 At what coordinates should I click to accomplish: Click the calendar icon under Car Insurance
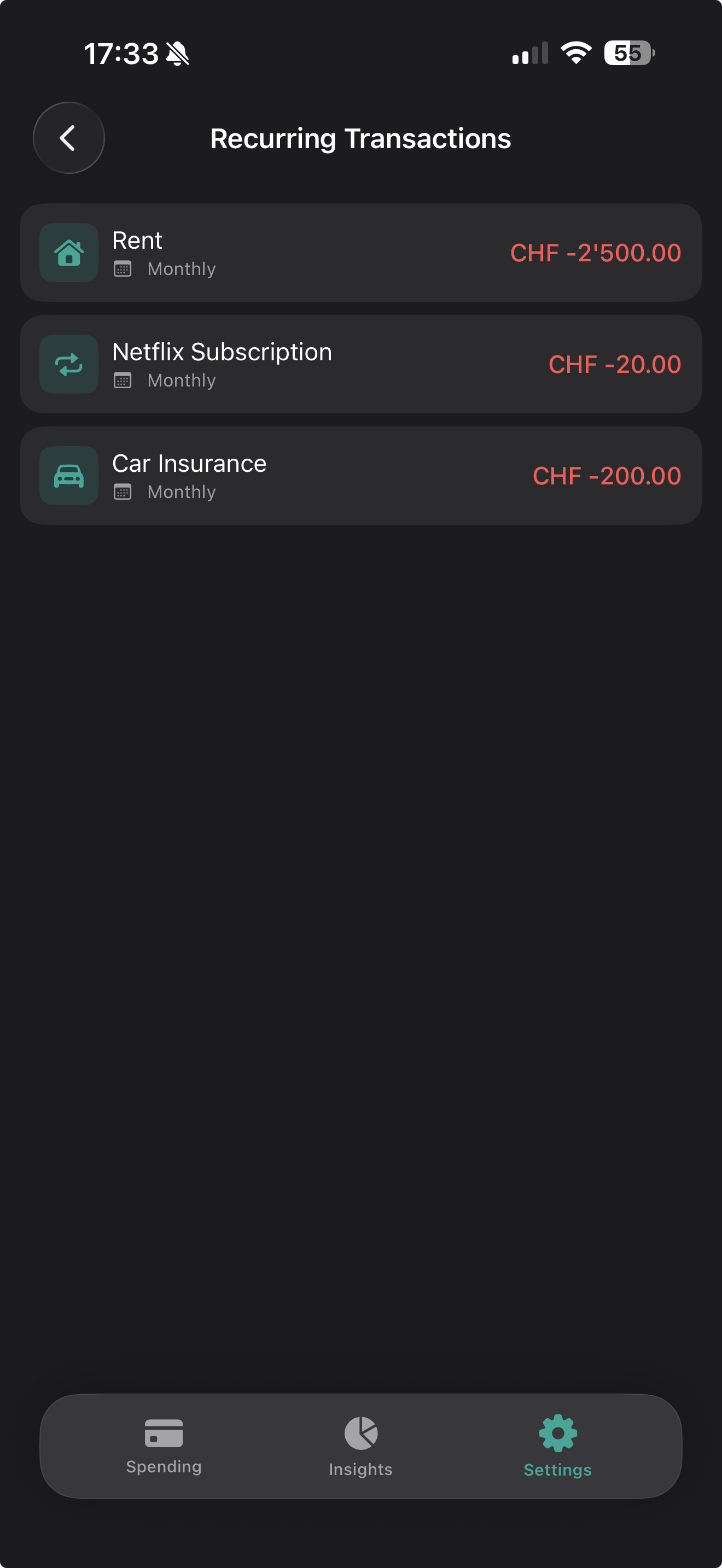(x=124, y=491)
